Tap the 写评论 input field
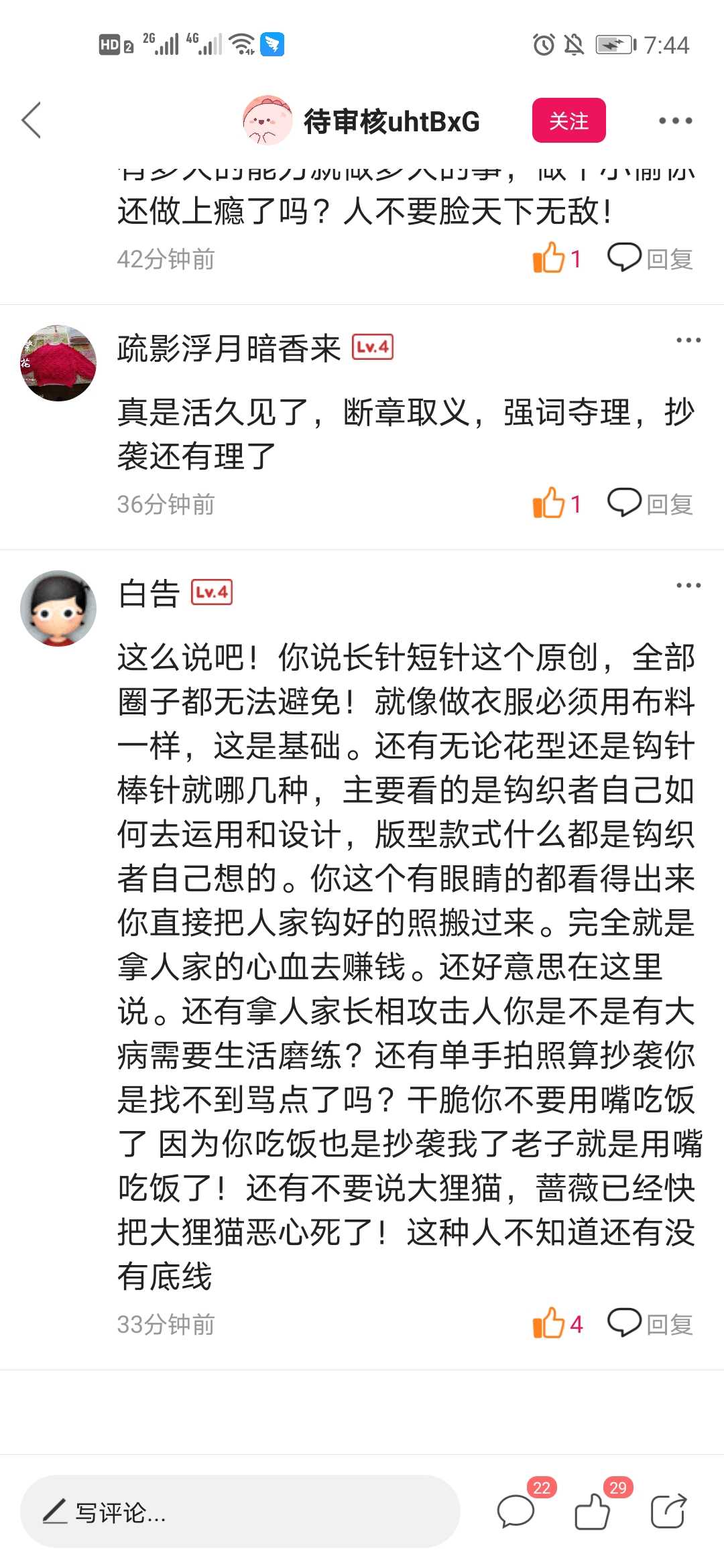This screenshot has height=1568, width=724. [240, 1512]
